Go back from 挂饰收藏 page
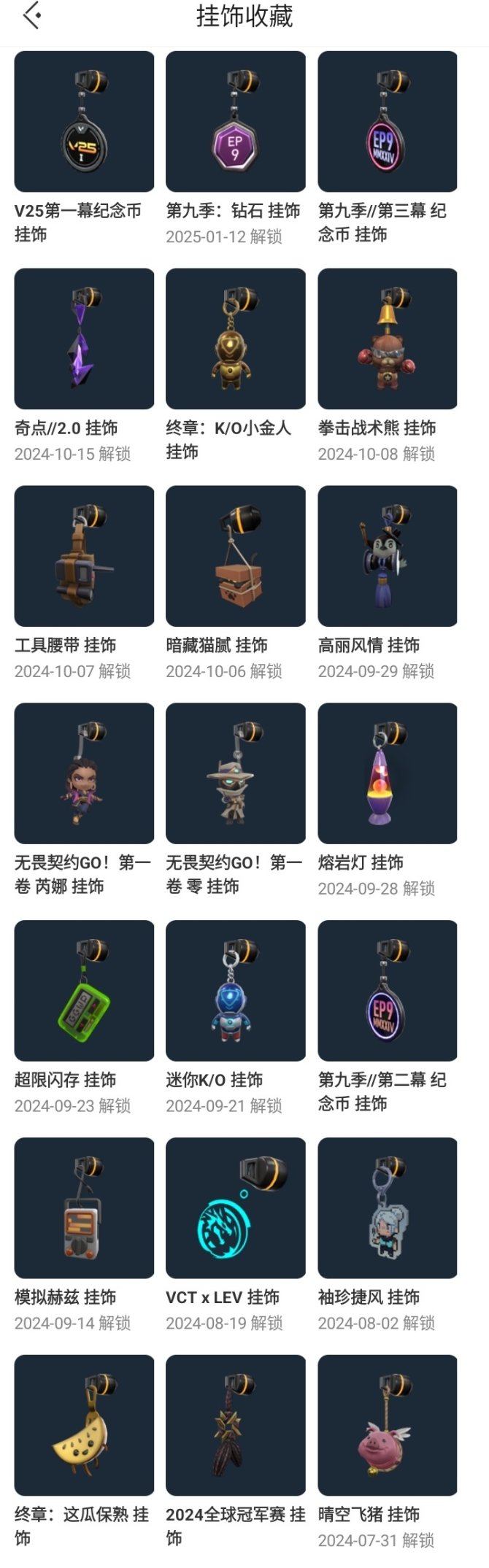 tap(32, 16)
